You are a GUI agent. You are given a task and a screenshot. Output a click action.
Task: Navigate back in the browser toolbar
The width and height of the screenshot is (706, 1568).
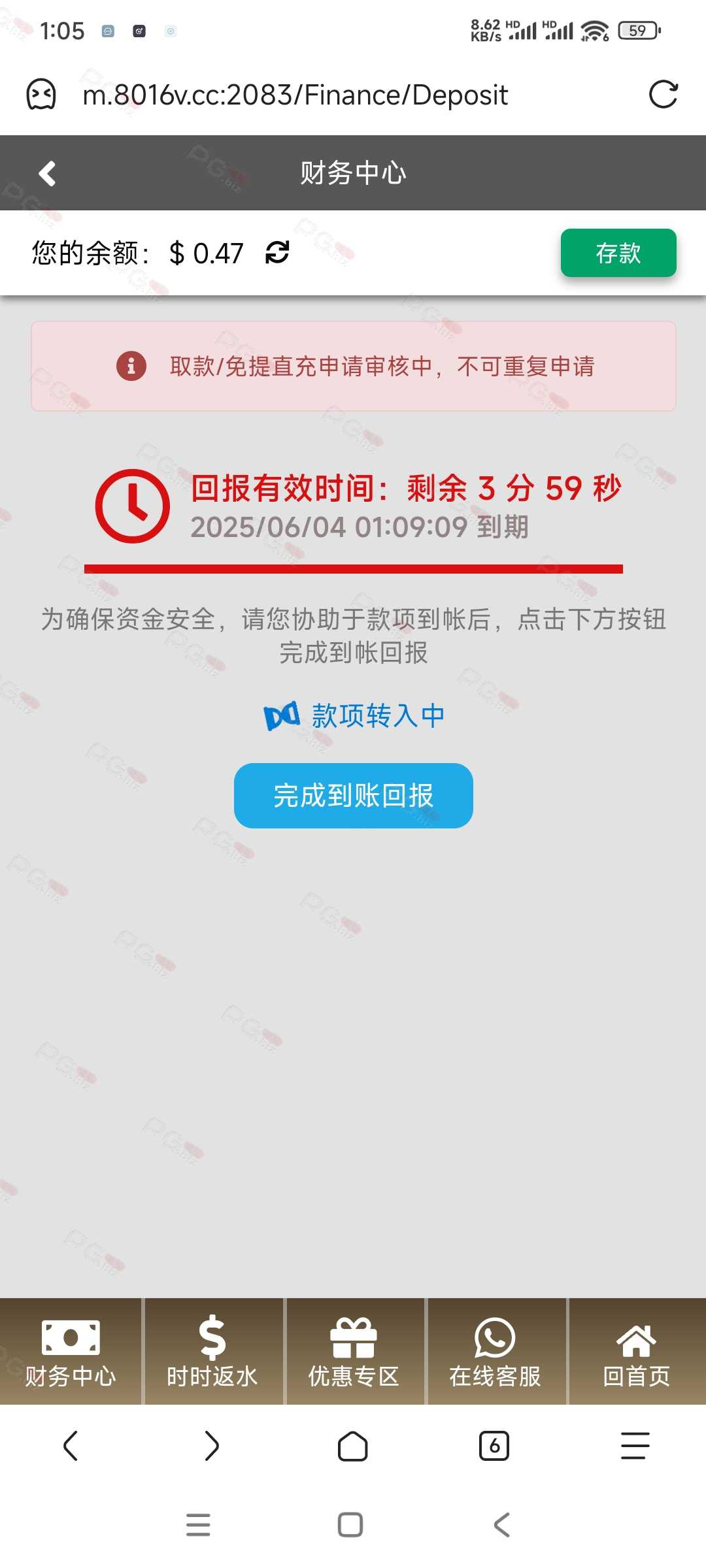click(71, 1446)
